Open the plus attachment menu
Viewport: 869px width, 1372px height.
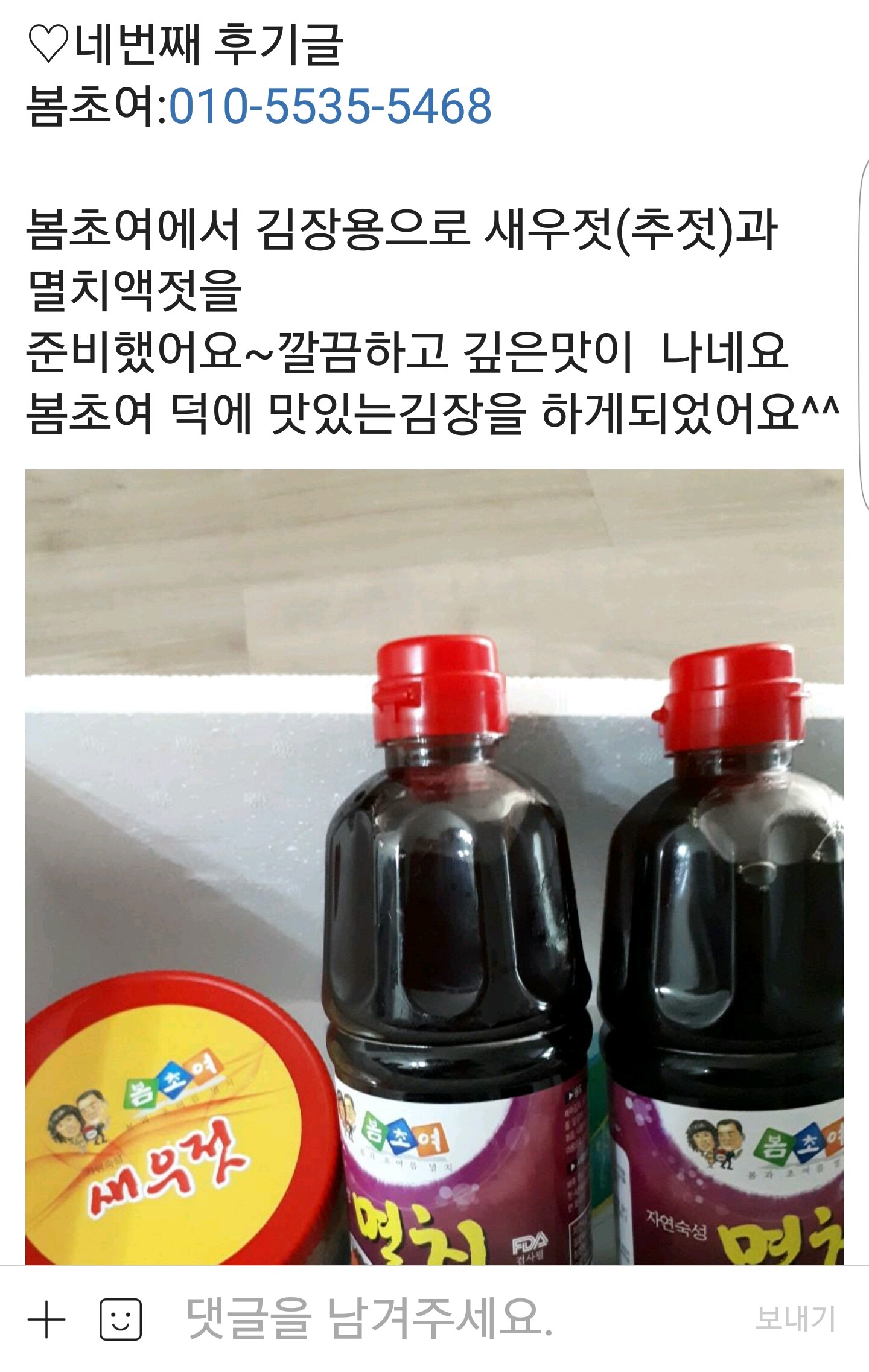click(x=46, y=1319)
